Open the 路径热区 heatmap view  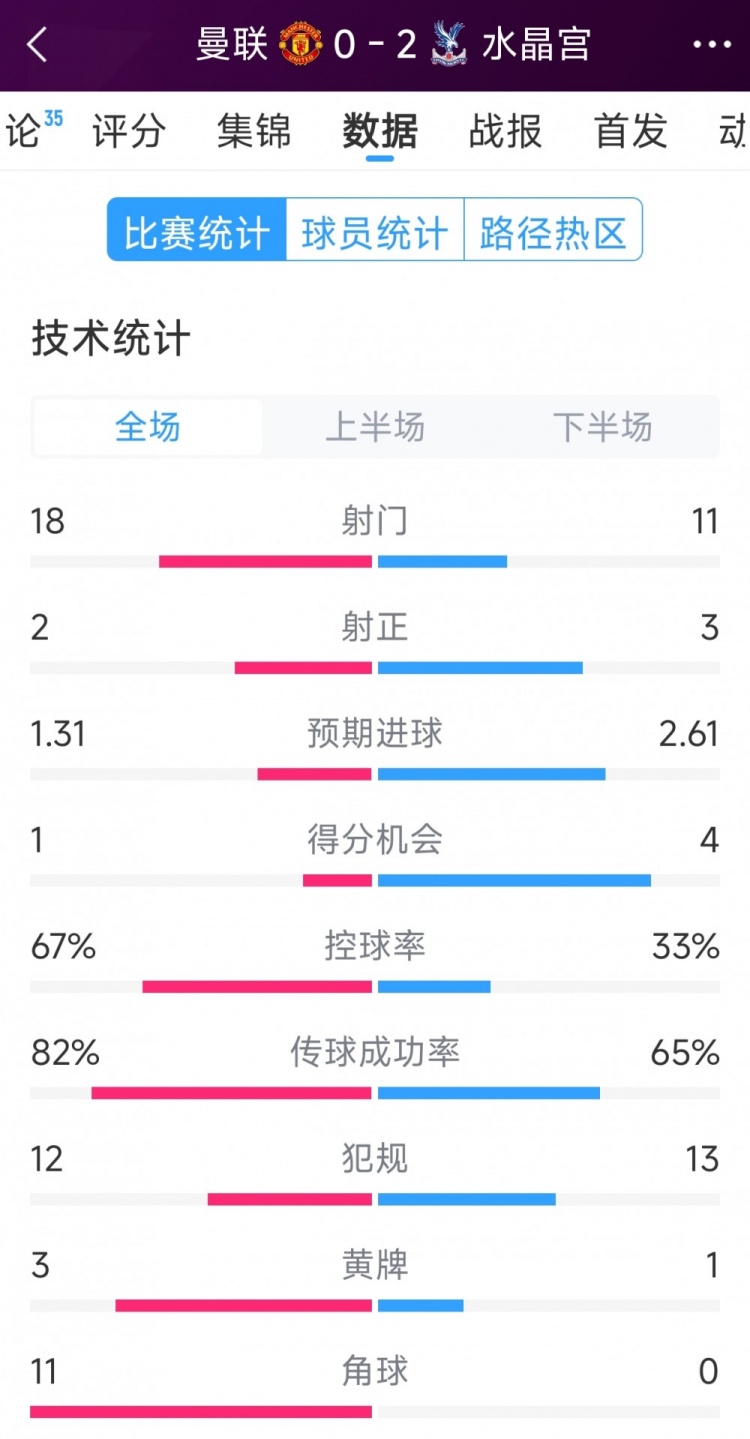[x=554, y=230]
